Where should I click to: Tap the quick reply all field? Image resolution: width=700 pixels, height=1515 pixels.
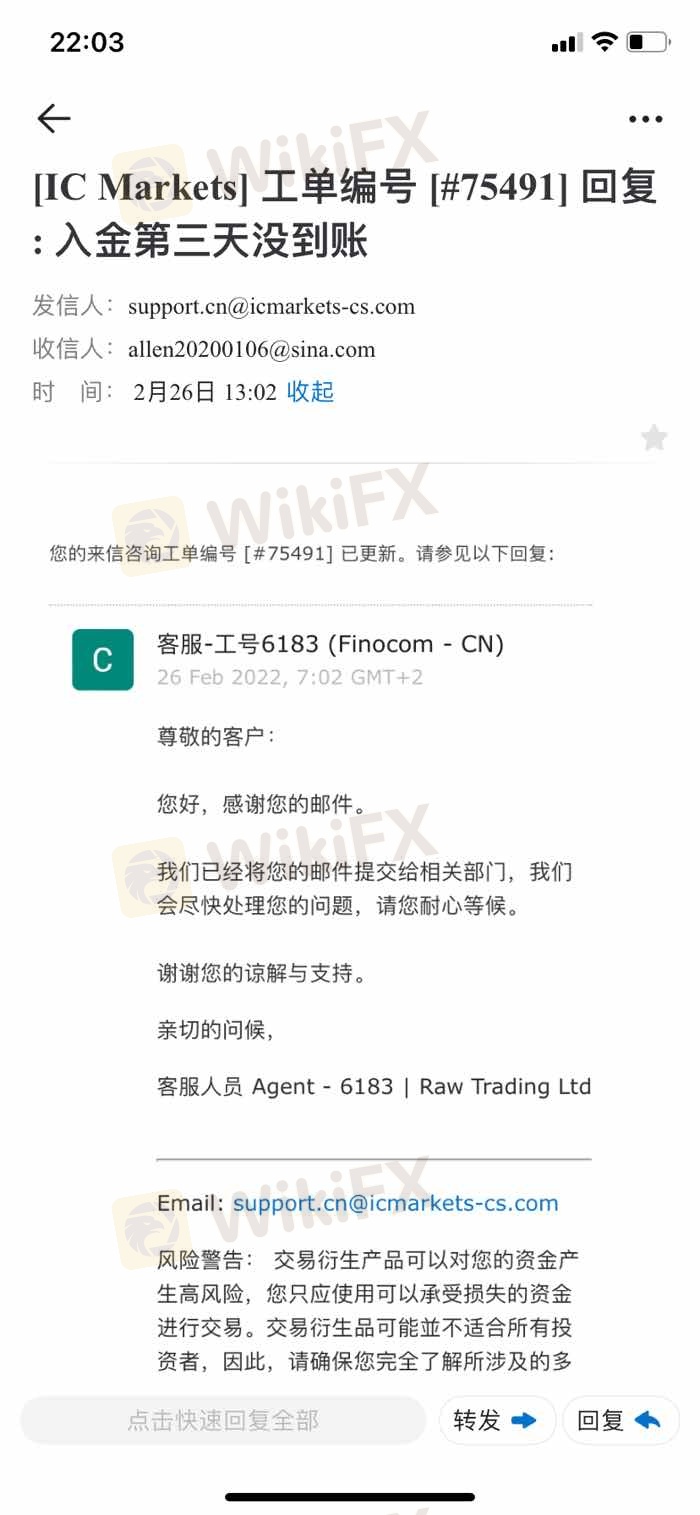point(223,1420)
